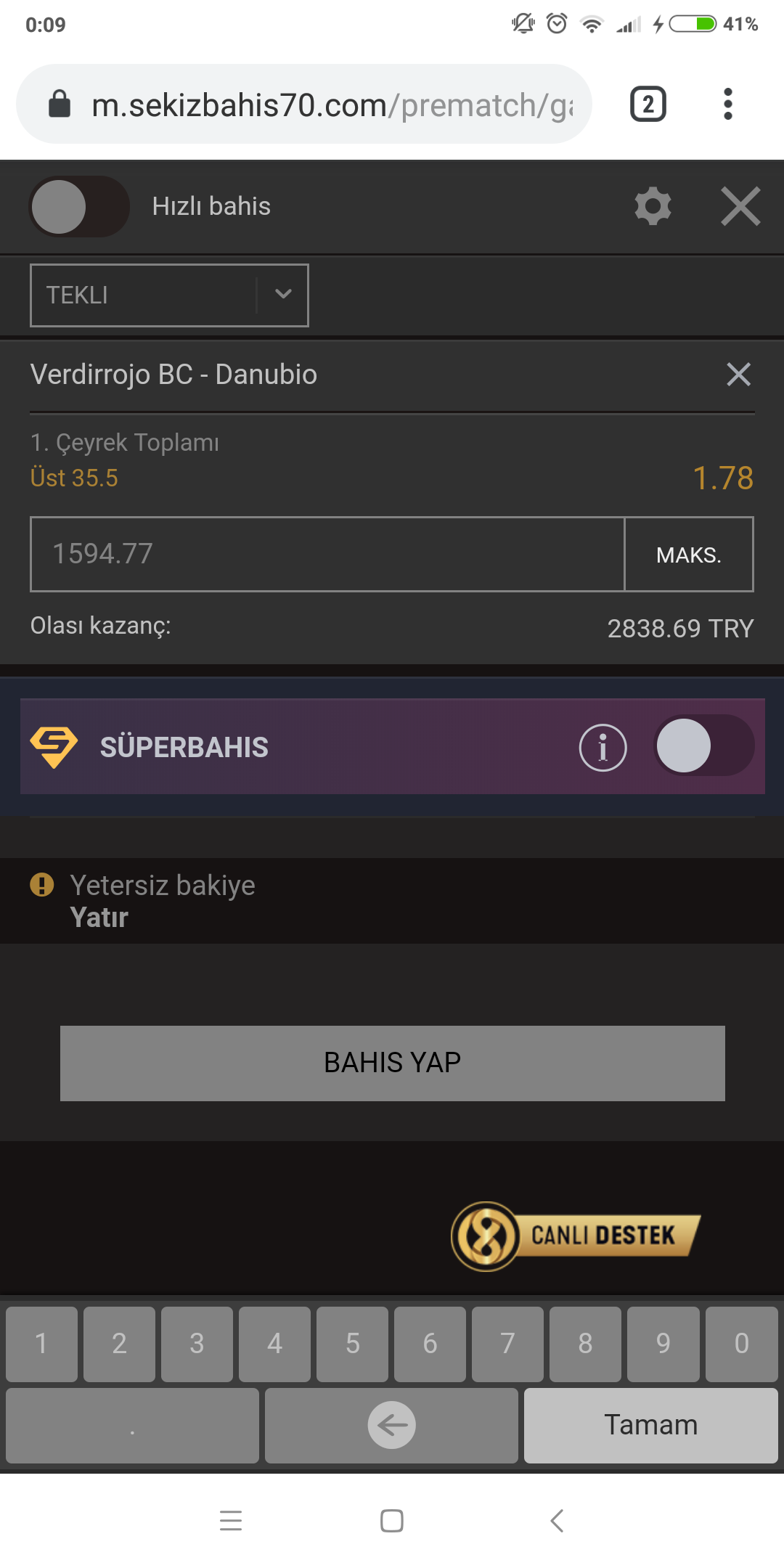Enable the SÜPERBAHIS switch
Screen dimensions: 784x1568
(x=703, y=746)
